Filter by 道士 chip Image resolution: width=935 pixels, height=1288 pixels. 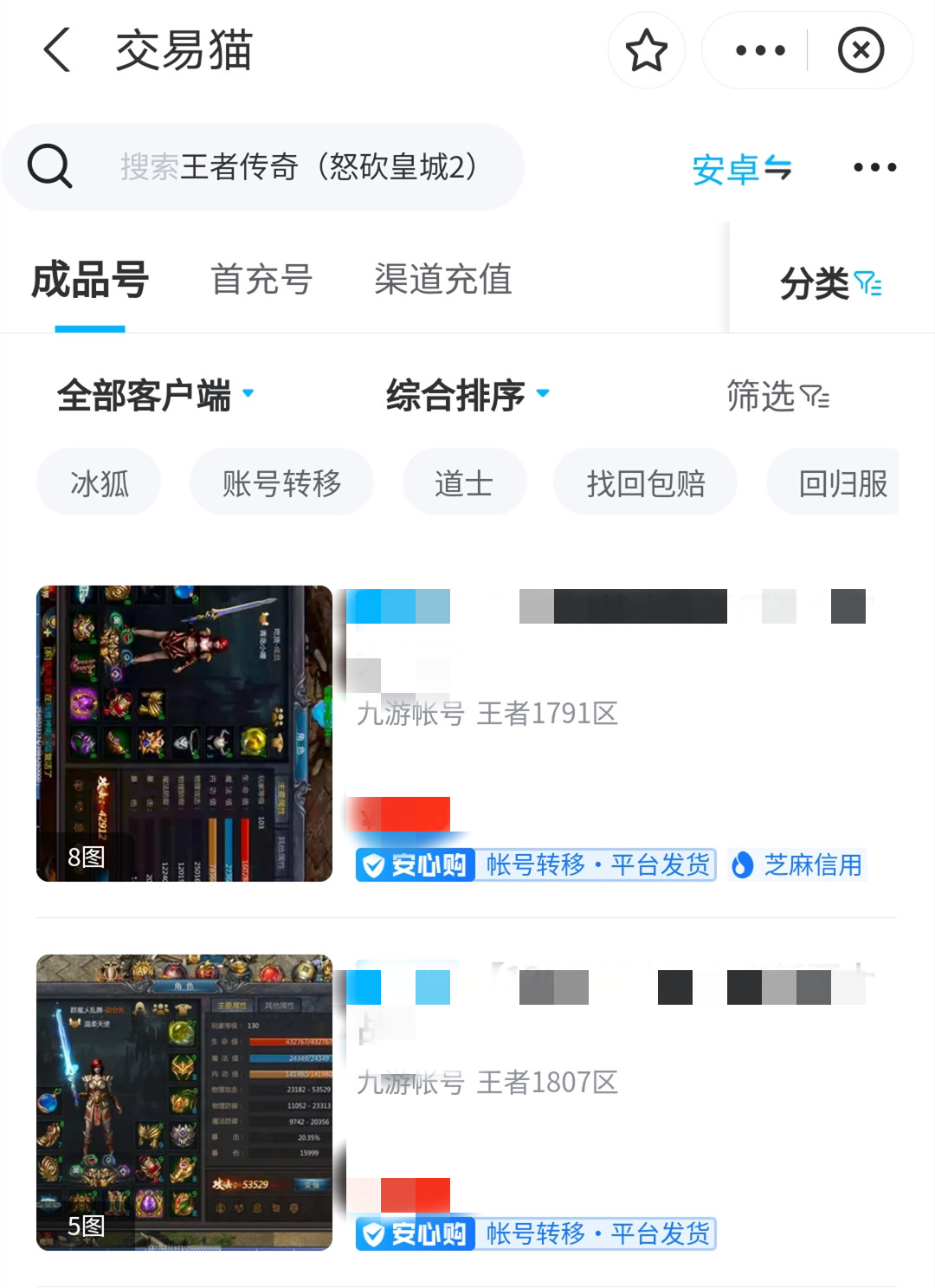point(464,482)
